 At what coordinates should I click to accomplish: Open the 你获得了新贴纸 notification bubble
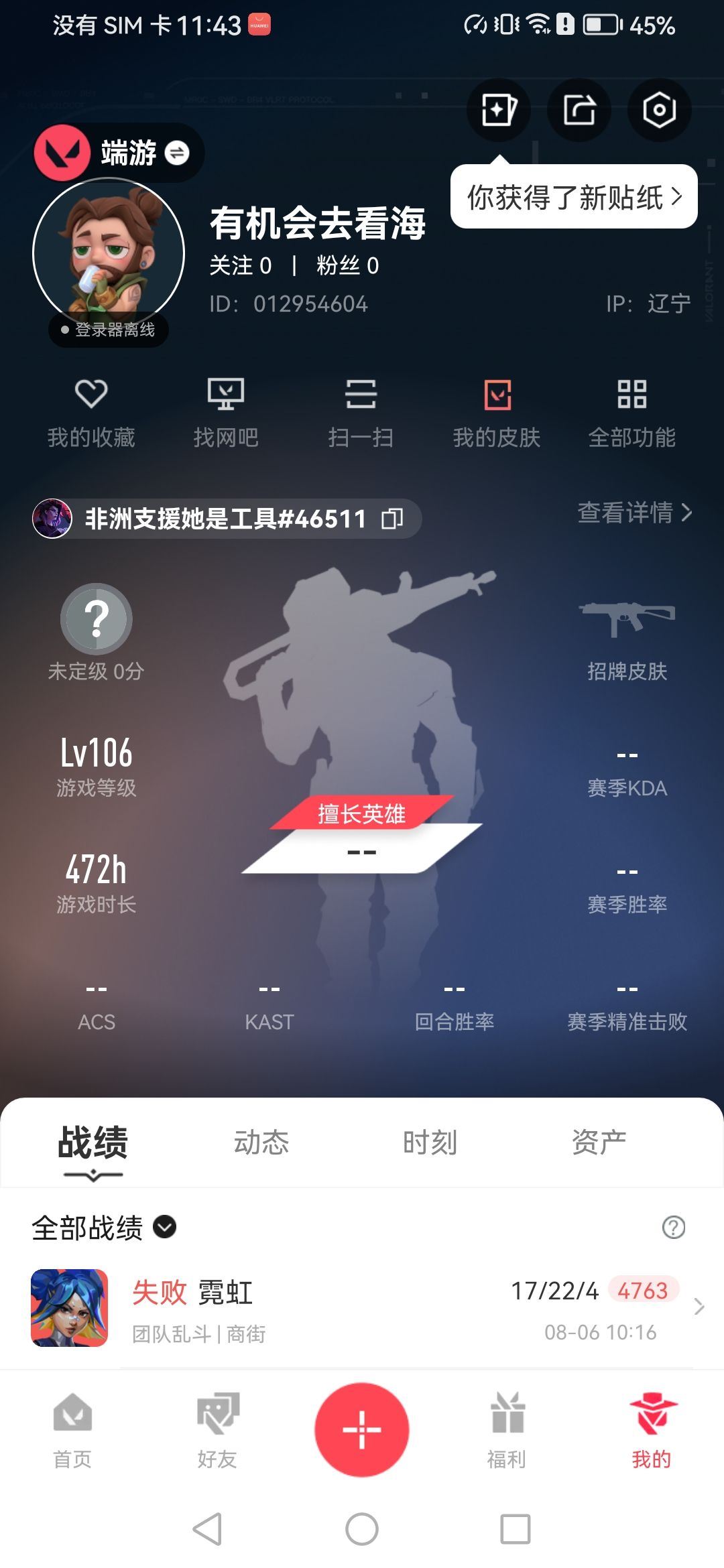[x=574, y=197]
